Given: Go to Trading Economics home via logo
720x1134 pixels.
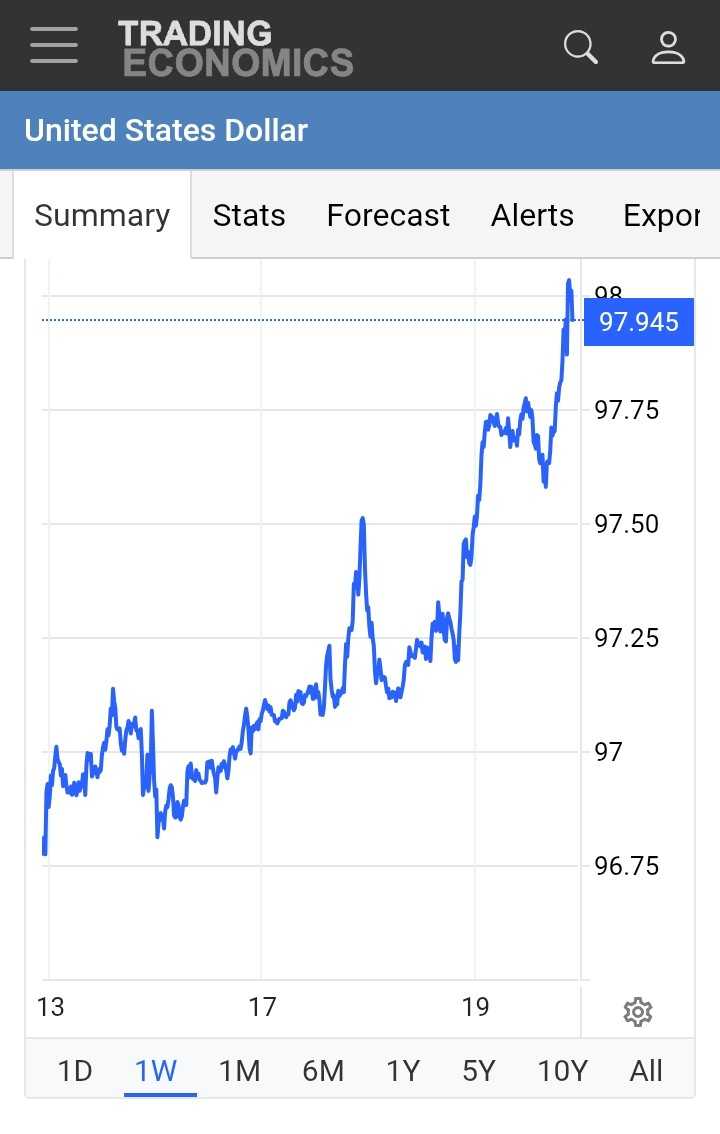Looking at the screenshot, I should [236, 47].
